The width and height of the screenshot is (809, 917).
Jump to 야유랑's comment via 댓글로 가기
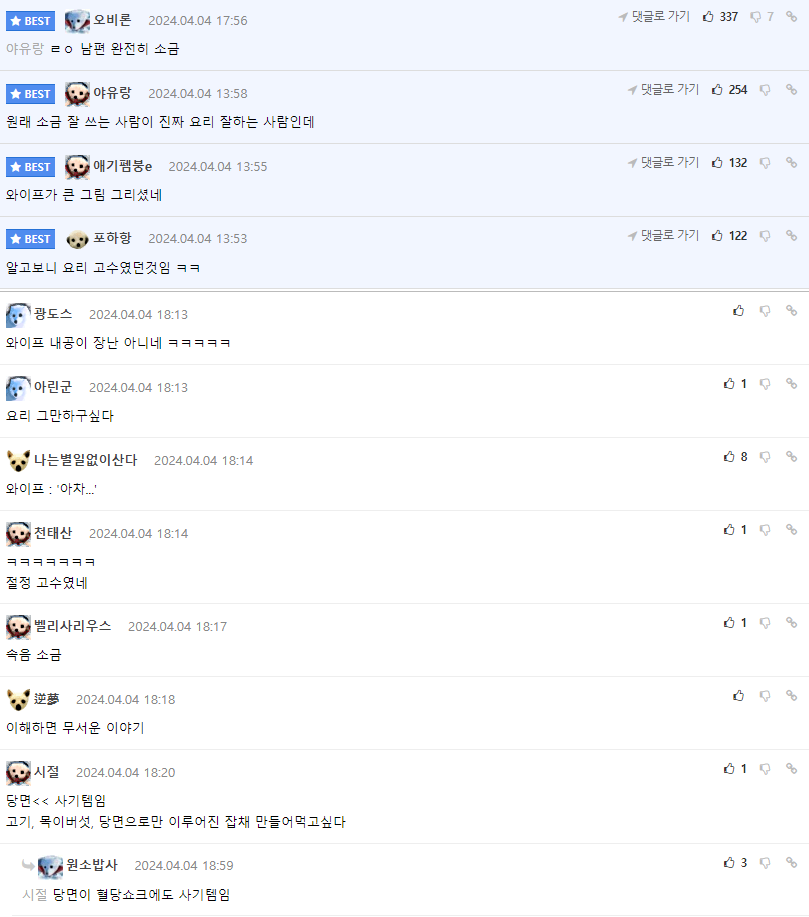[x=663, y=90]
